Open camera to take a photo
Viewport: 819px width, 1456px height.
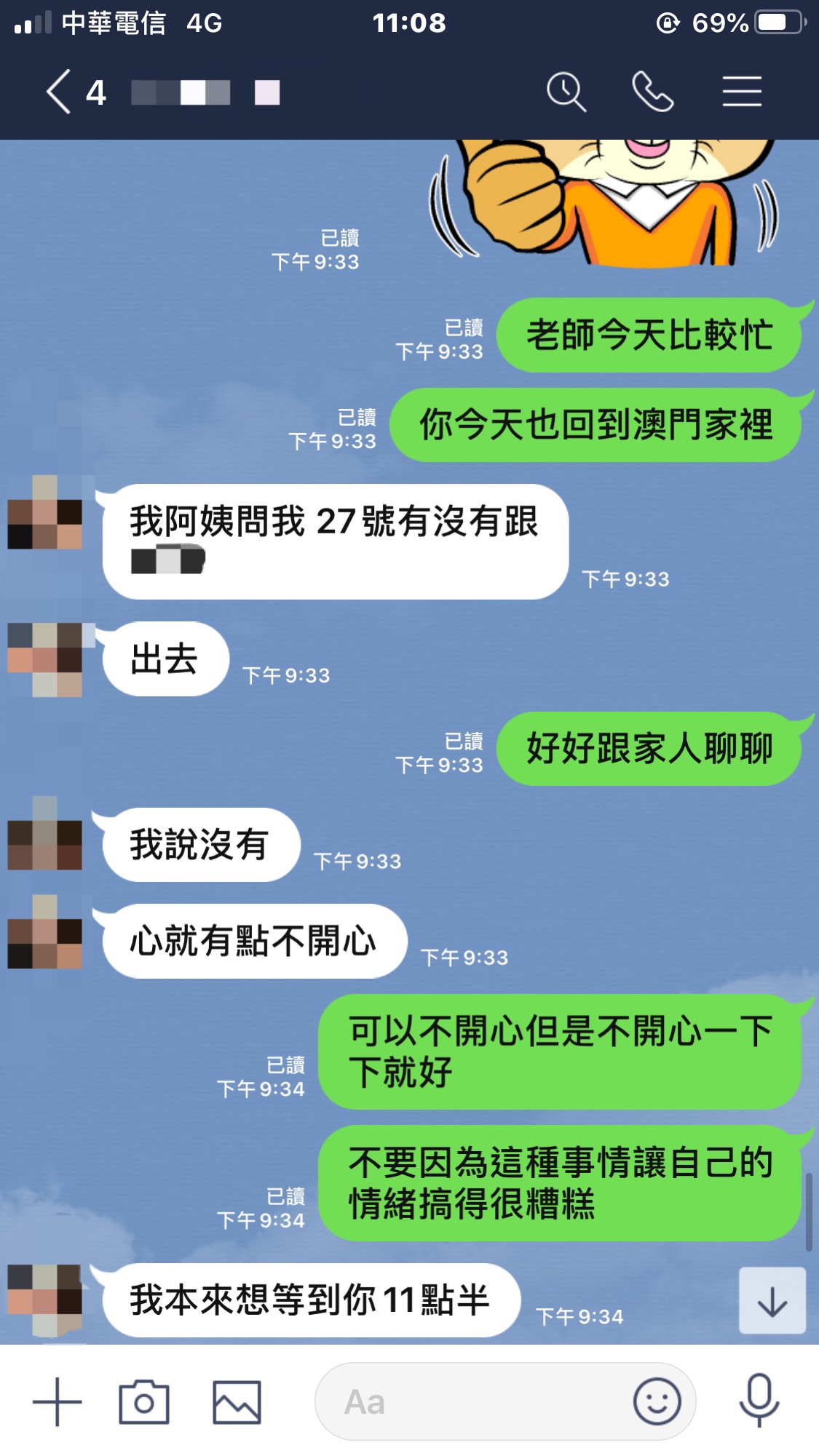(144, 1401)
